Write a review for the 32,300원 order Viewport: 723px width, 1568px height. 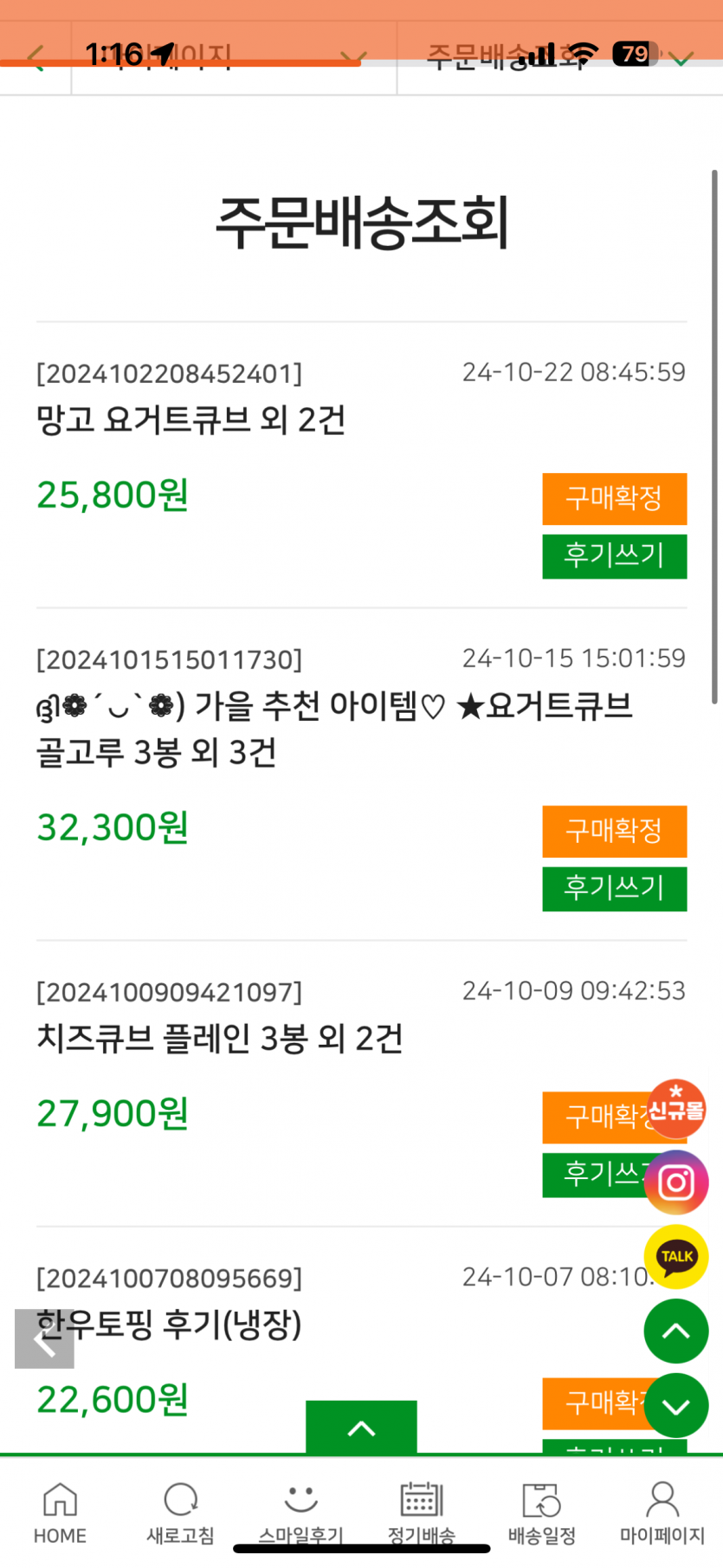pyautogui.click(x=614, y=888)
